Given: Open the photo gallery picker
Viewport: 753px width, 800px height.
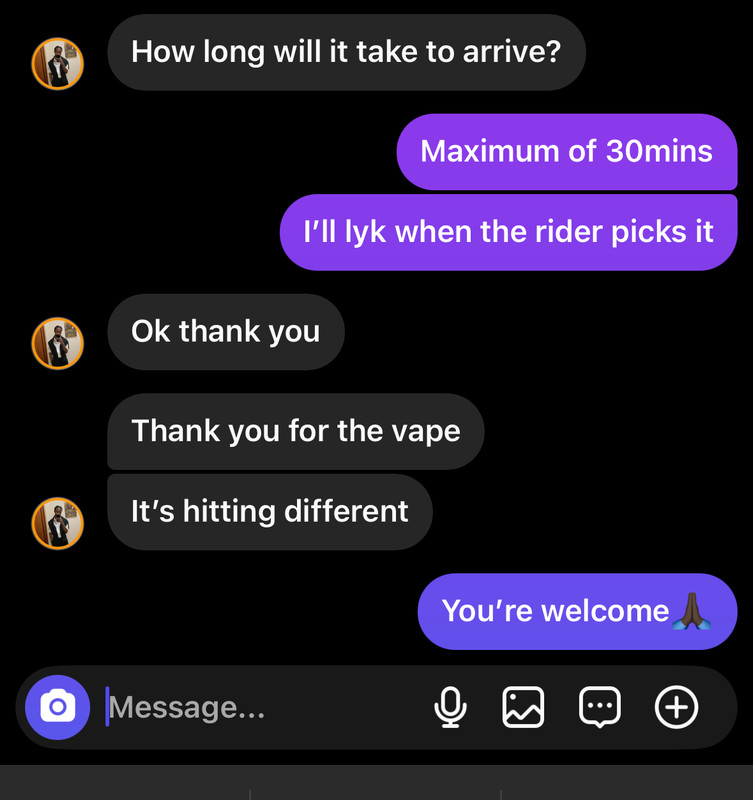Looking at the screenshot, I should [523, 708].
